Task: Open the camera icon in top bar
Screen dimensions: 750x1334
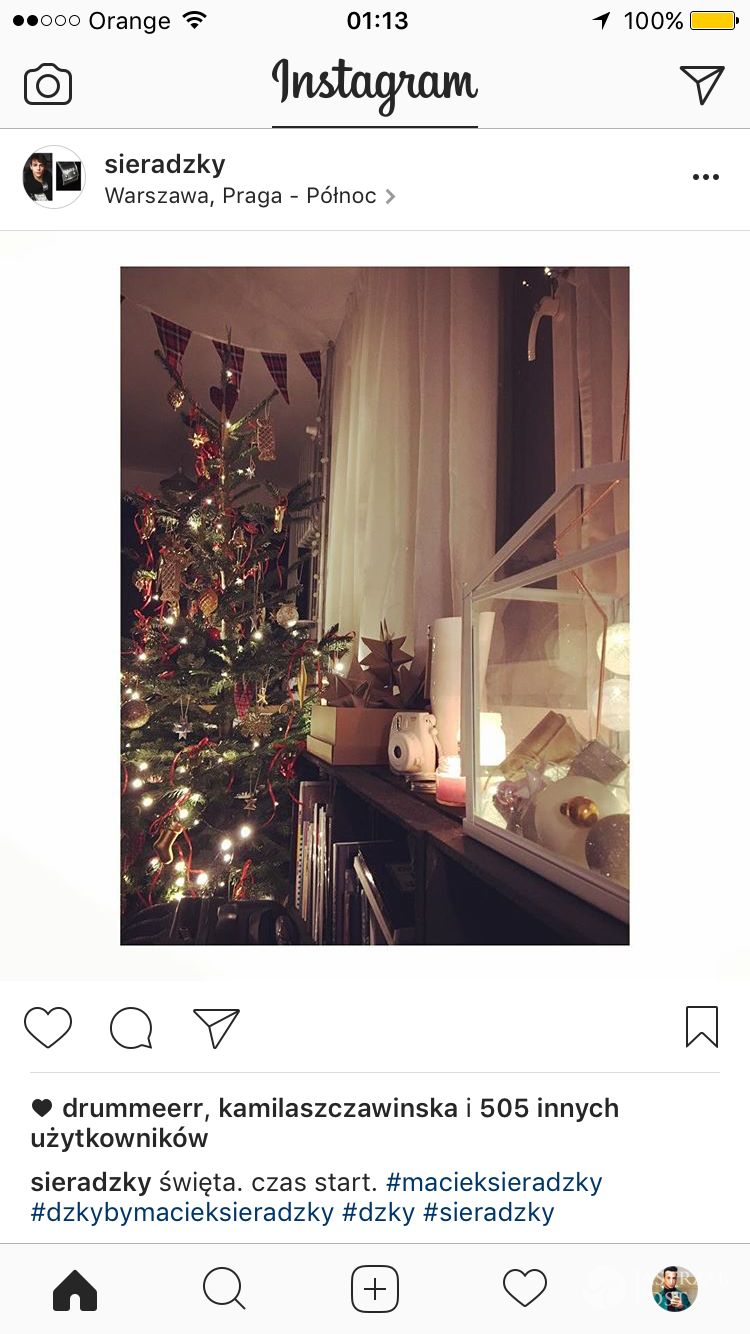Action: tap(48, 85)
